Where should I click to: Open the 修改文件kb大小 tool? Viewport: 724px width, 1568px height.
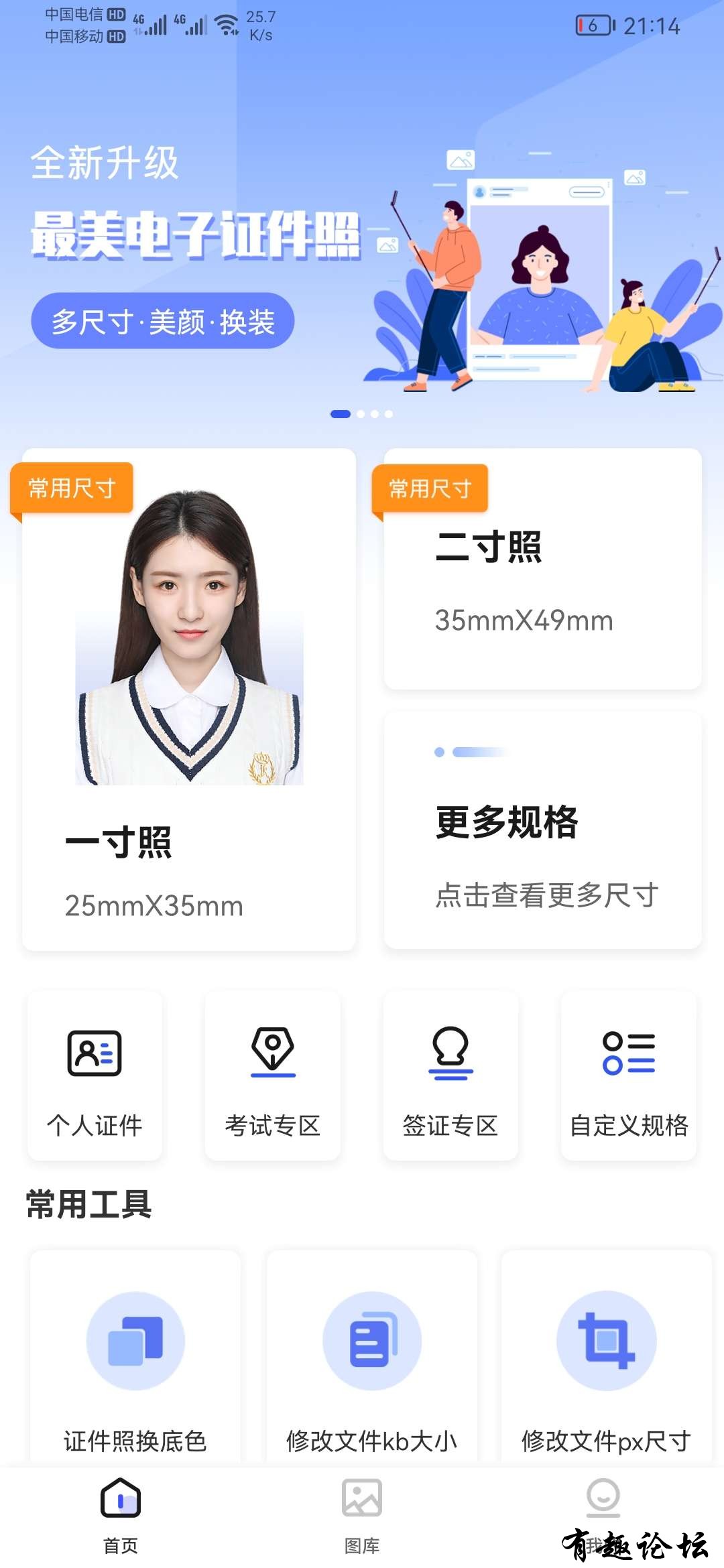point(372,1360)
